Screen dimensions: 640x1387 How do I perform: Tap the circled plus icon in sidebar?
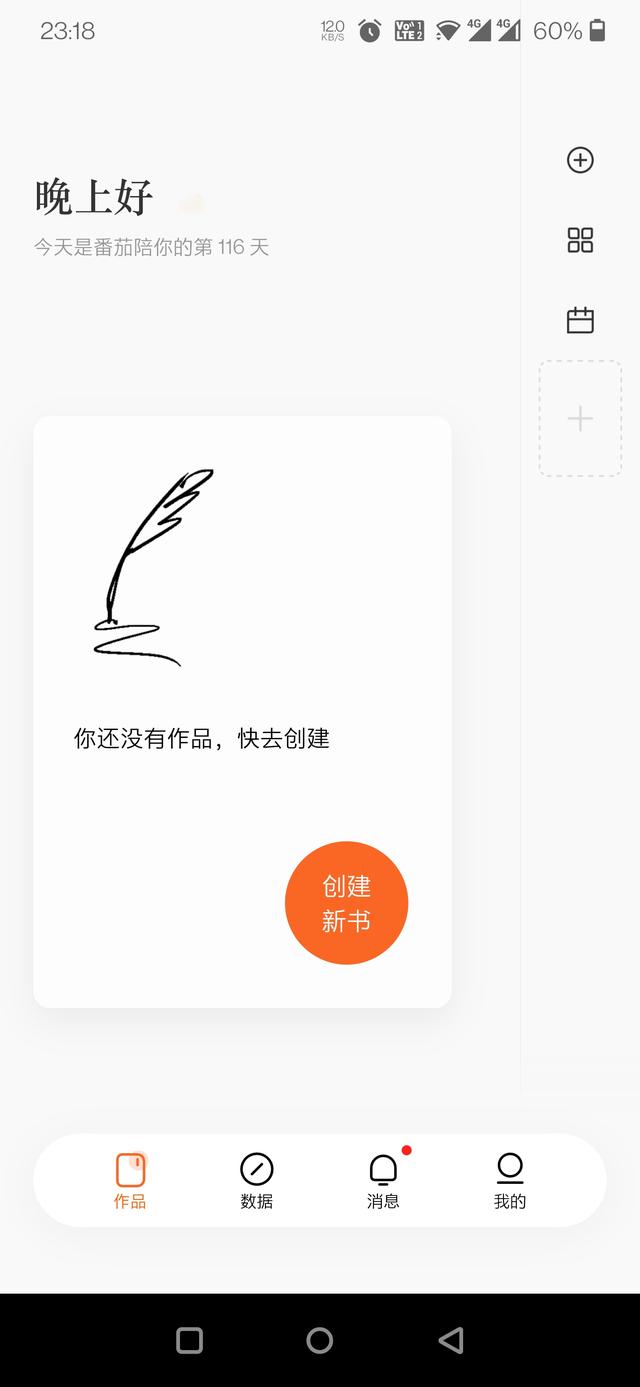pyautogui.click(x=580, y=160)
